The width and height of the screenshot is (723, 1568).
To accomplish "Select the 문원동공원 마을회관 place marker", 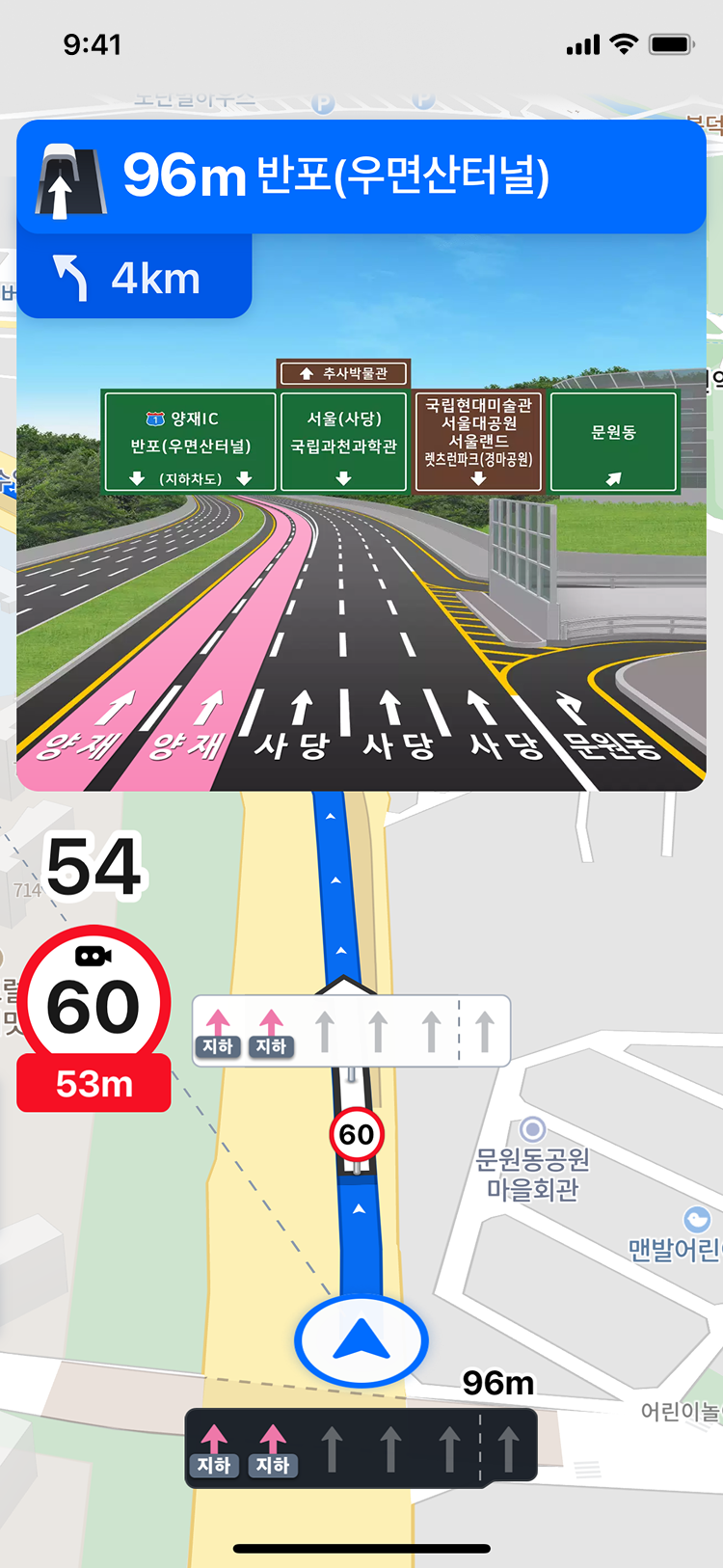I will coord(533,1129).
